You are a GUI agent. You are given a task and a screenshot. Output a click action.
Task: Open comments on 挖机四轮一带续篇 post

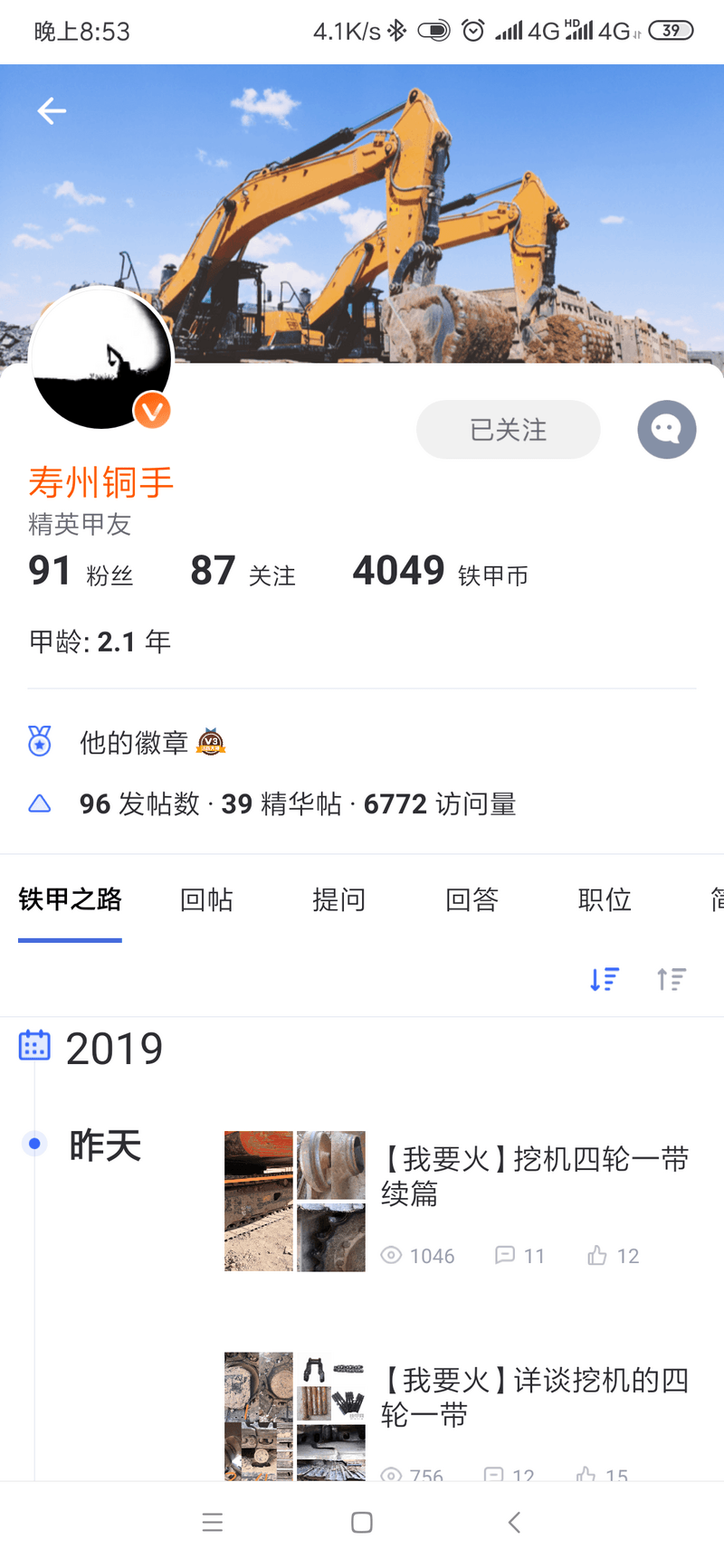coord(519,1256)
